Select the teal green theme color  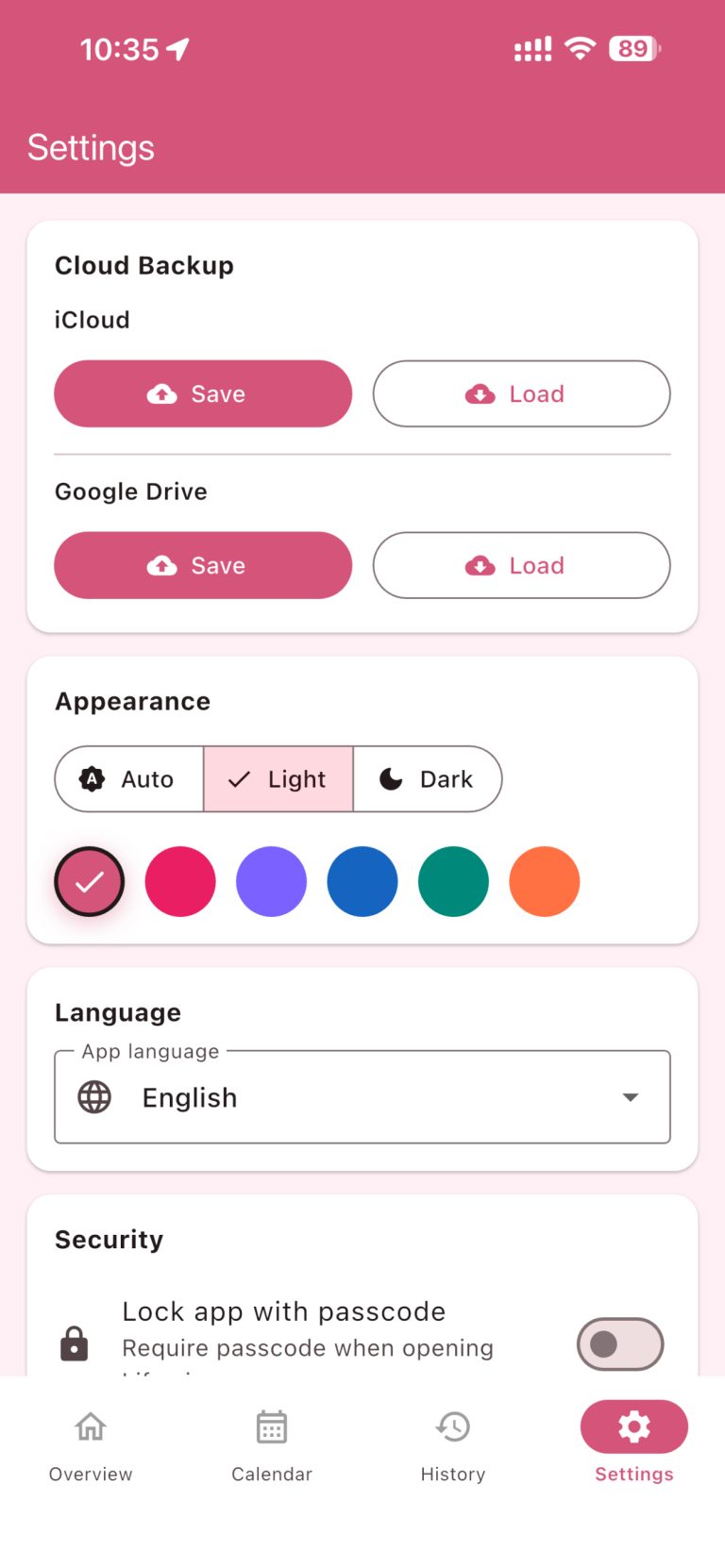453,882
